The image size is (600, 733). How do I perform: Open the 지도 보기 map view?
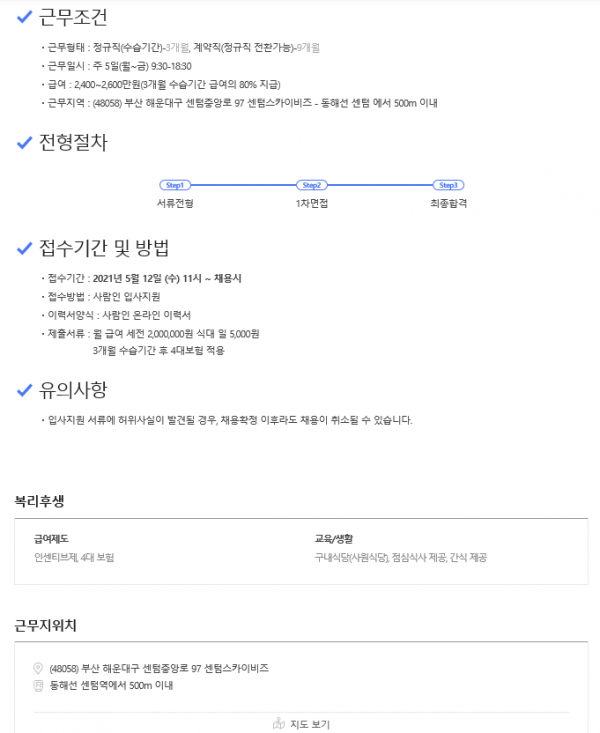(x=302, y=723)
